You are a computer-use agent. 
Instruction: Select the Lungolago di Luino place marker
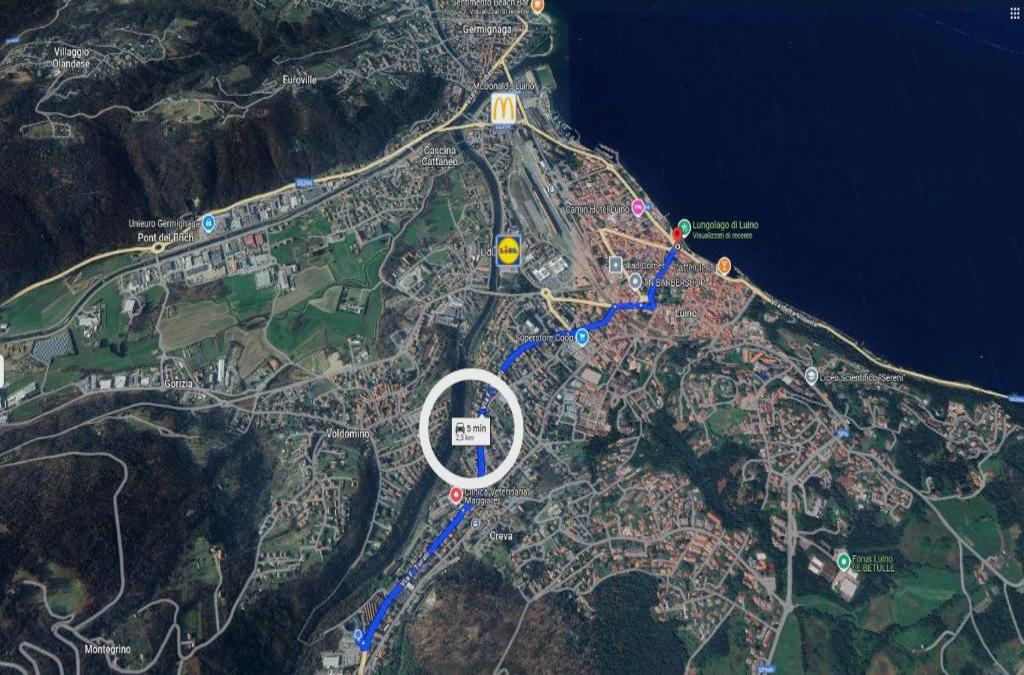(684, 227)
